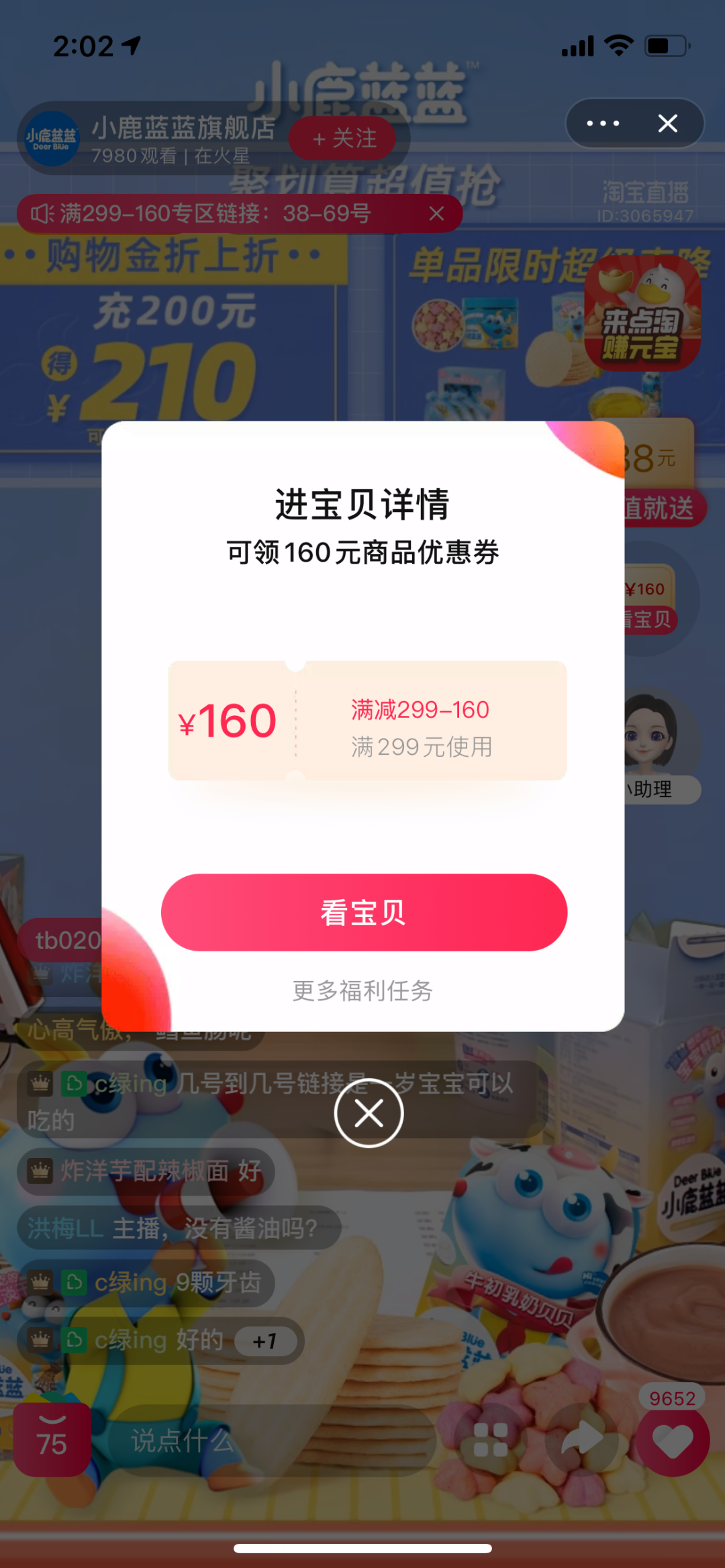Screen dimensions: 725x1568
Task: Type a comment in 说点什么 field
Action: [269, 1441]
